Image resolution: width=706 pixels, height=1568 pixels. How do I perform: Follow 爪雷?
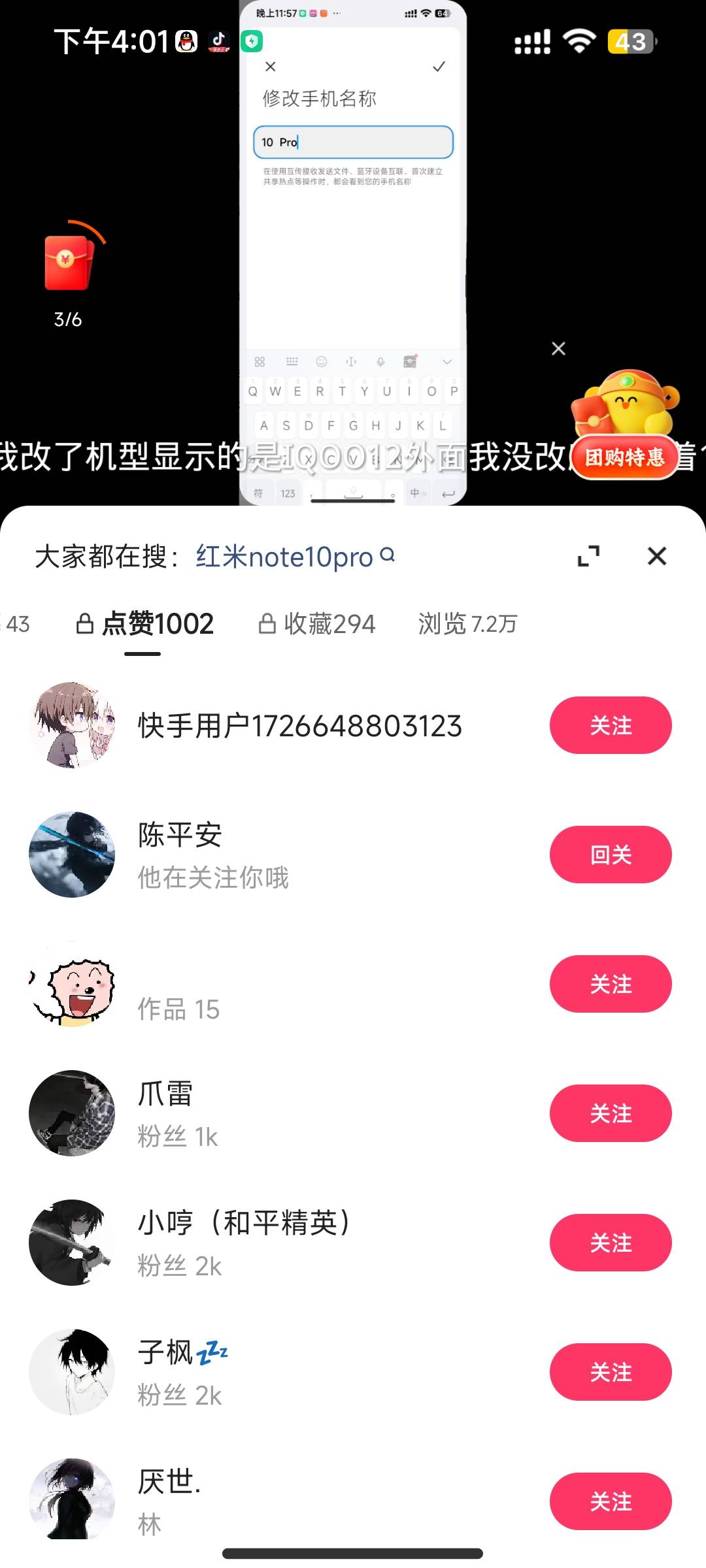(x=610, y=1113)
